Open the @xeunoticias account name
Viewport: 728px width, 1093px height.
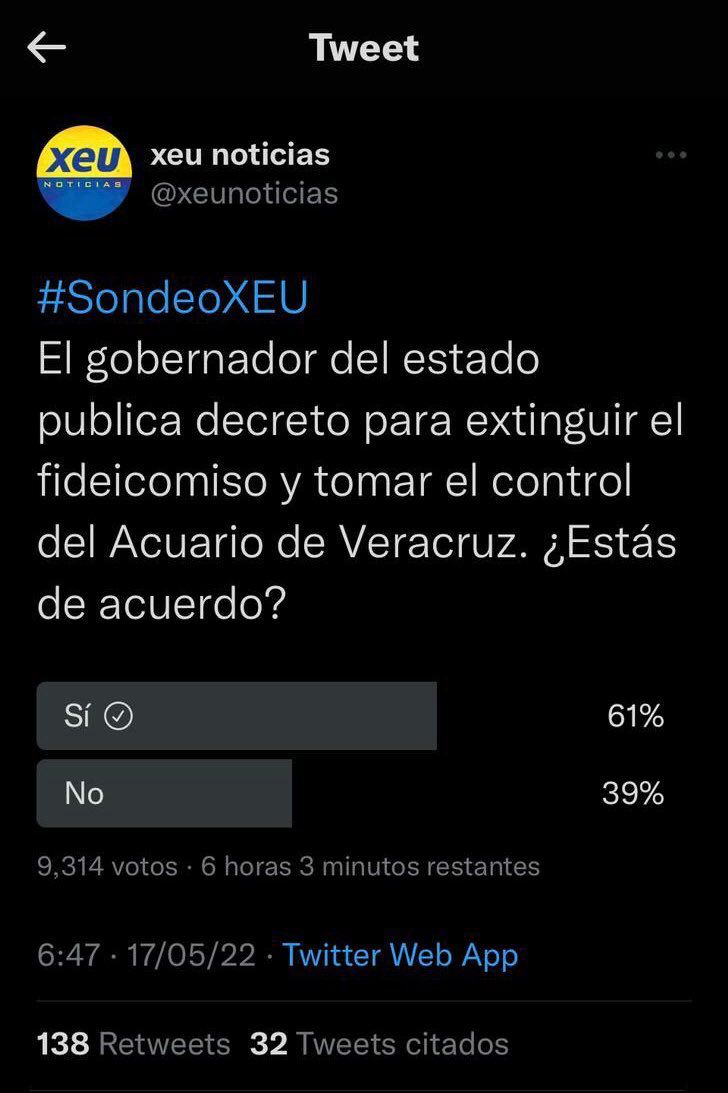pyautogui.click(x=243, y=193)
